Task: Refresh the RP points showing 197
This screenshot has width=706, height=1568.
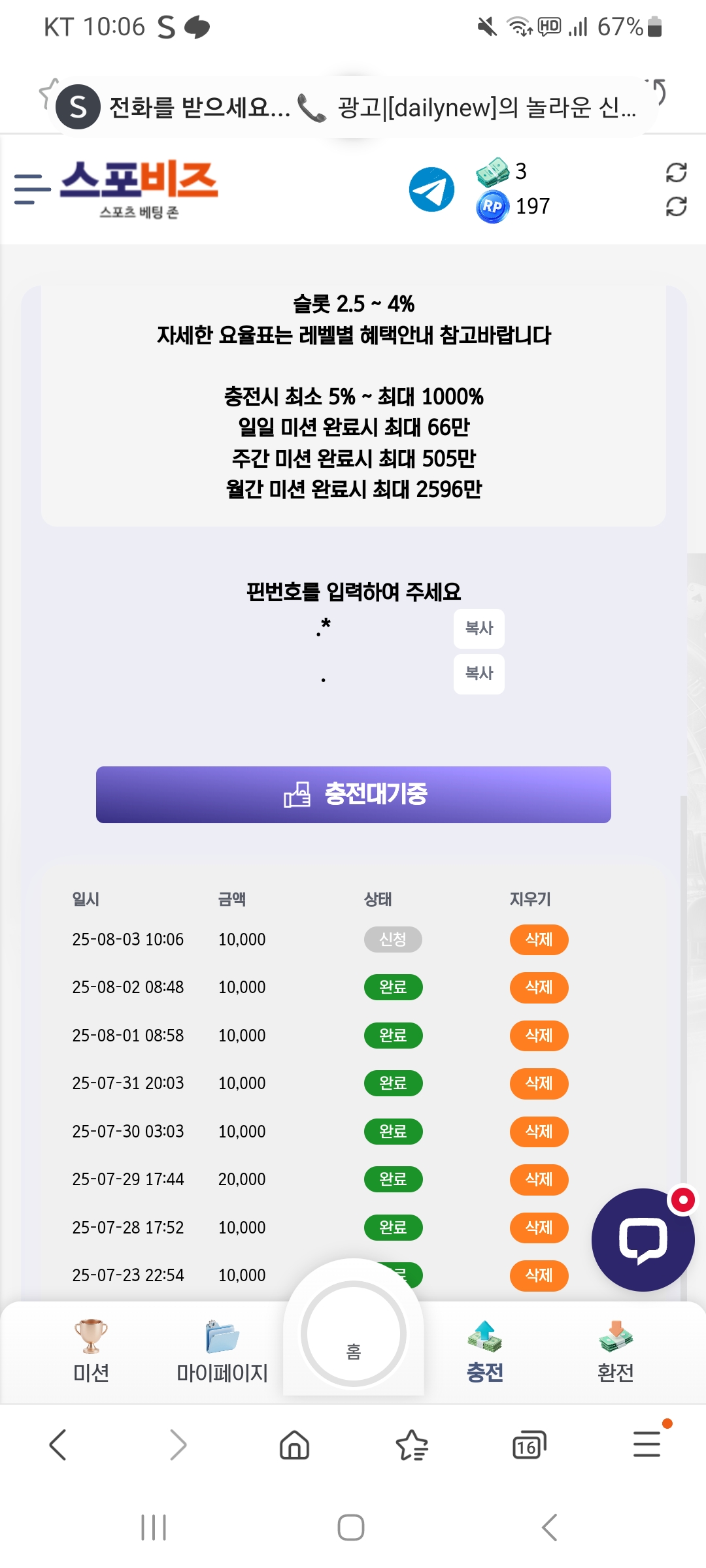Action: 676,206
